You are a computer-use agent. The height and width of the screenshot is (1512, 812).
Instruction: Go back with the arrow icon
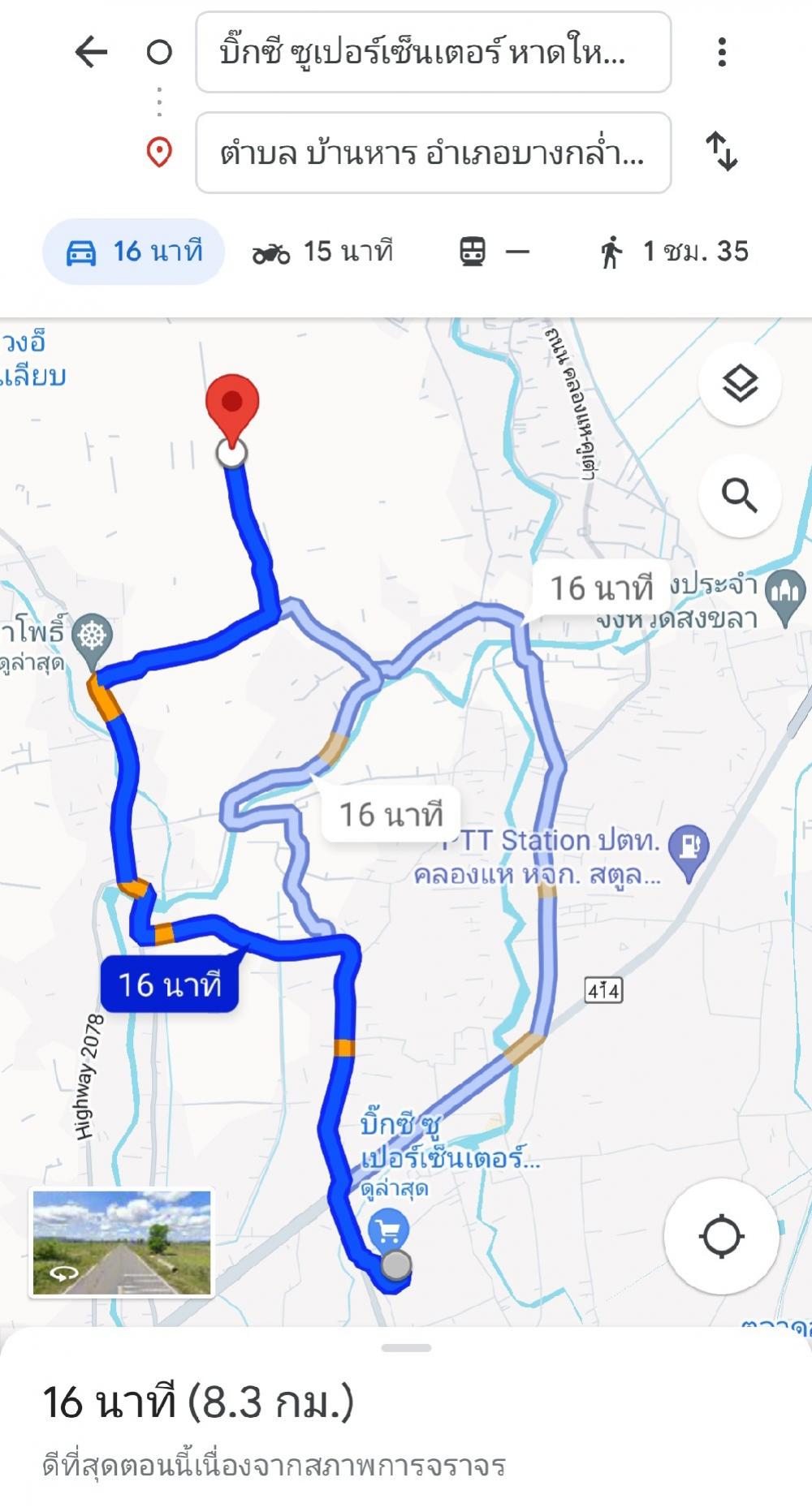pos(91,53)
